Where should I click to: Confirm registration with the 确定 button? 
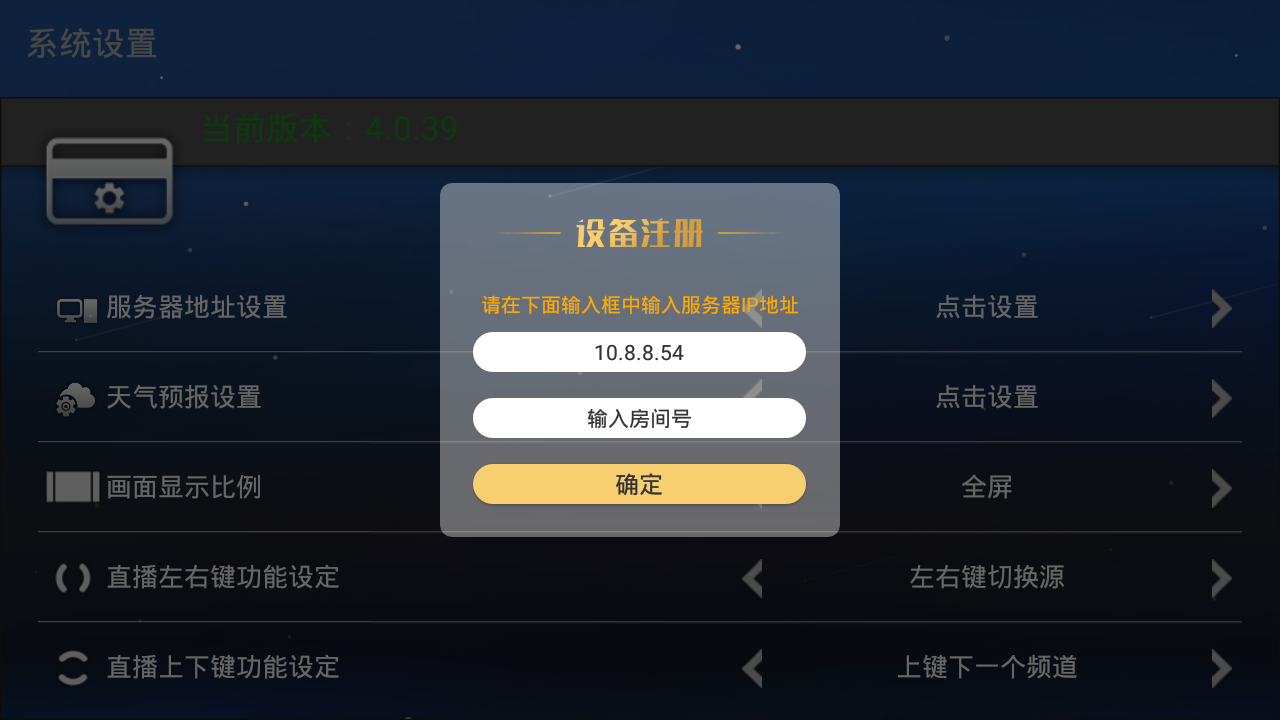coord(639,484)
